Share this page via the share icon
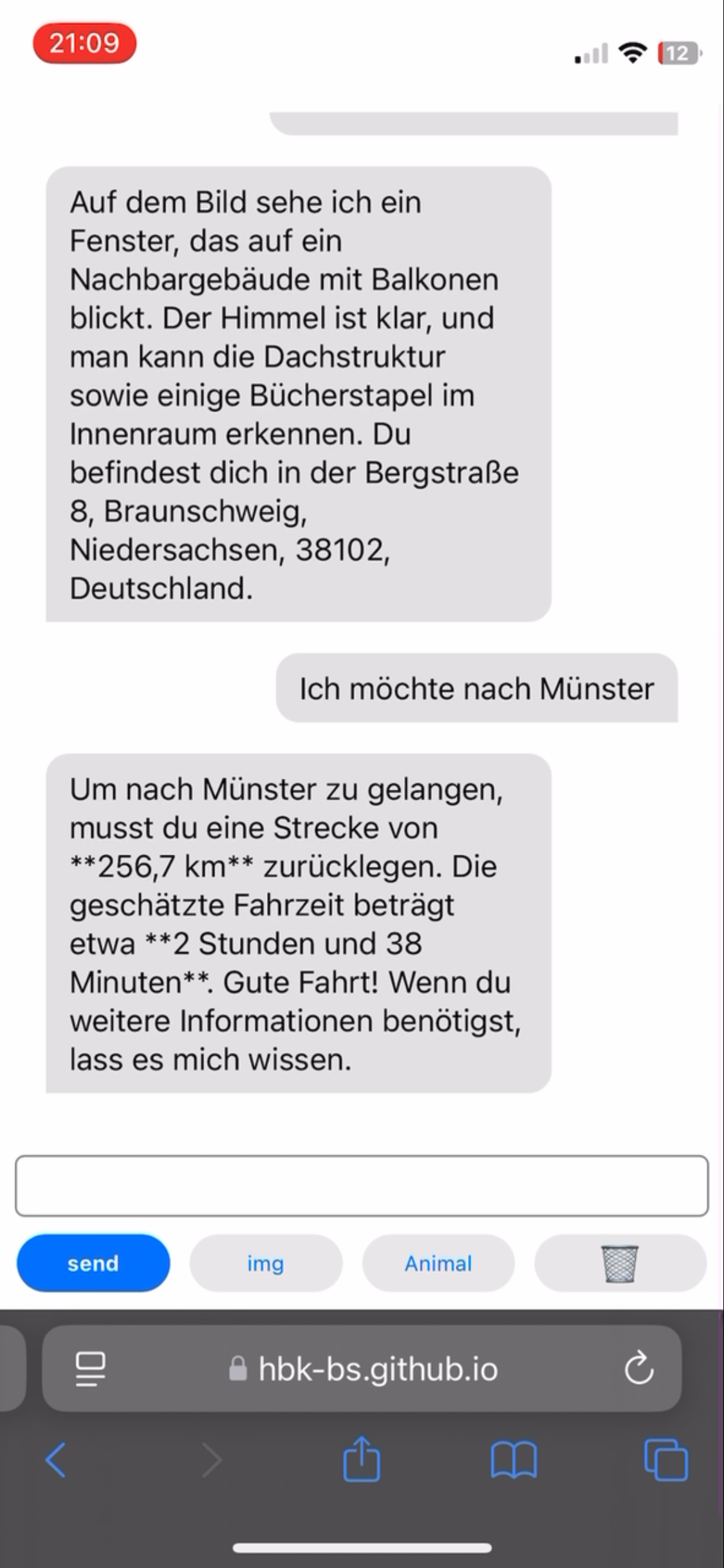This screenshot has width=724, height=1568. click(362, 1458)
